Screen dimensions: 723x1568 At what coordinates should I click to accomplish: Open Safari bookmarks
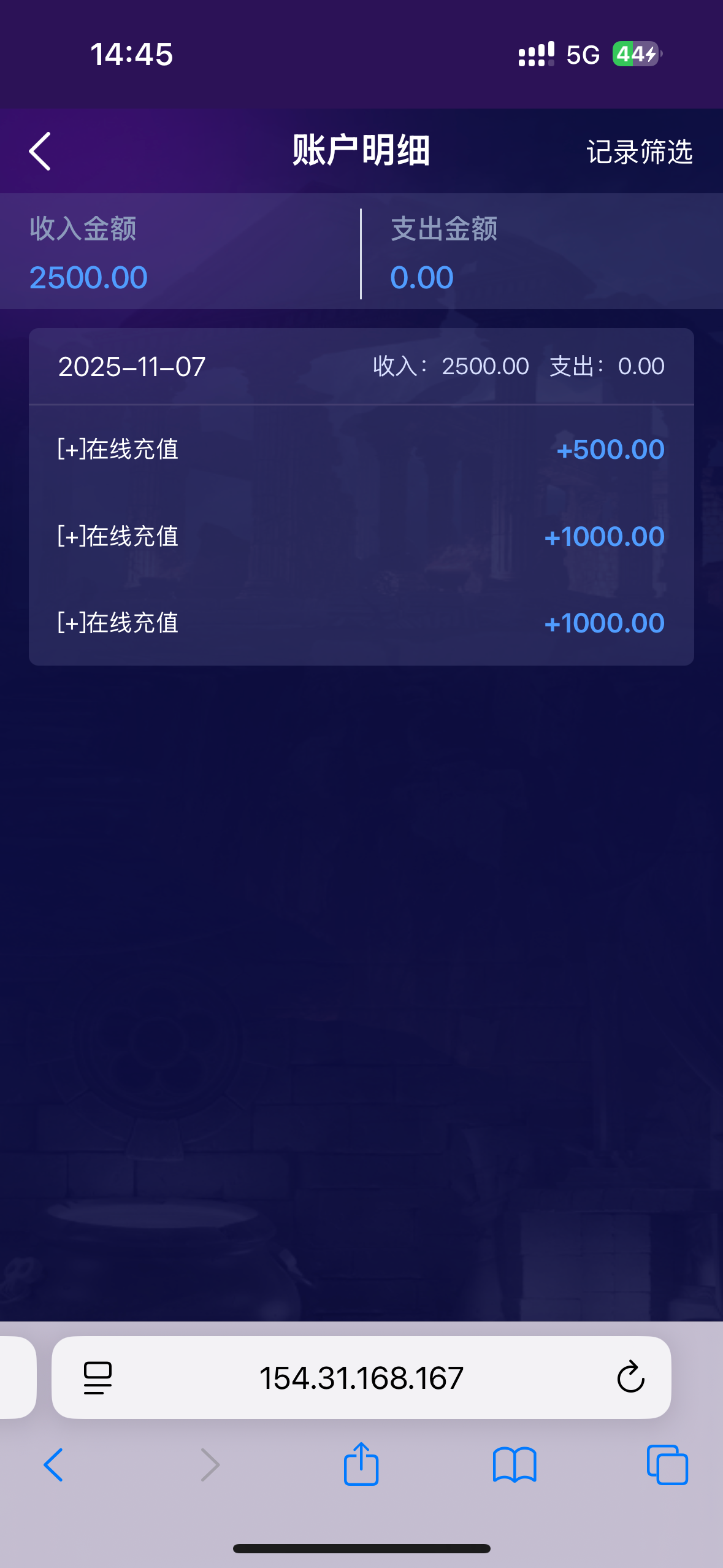514,1465
